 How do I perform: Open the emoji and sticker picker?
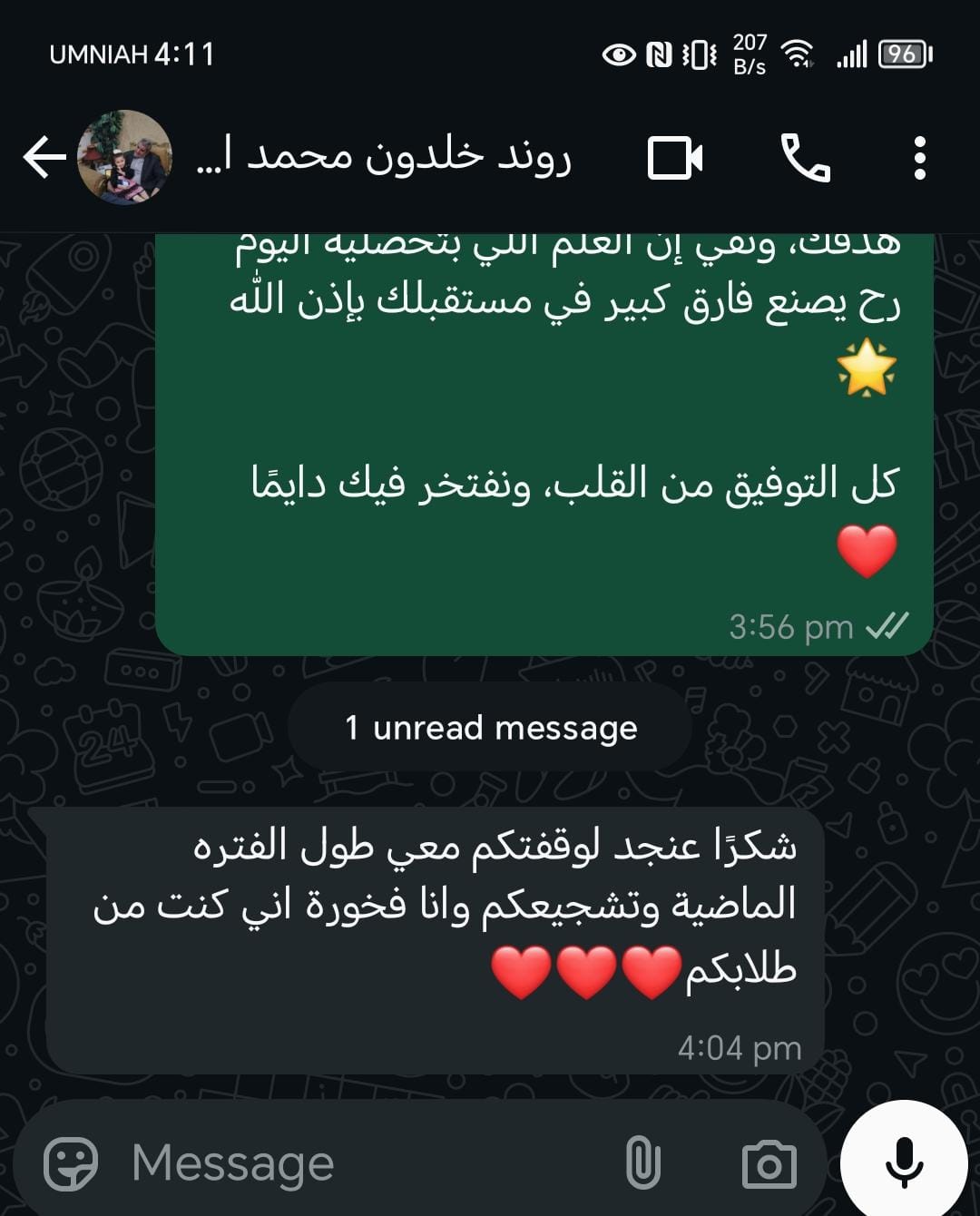[71, 1162]
